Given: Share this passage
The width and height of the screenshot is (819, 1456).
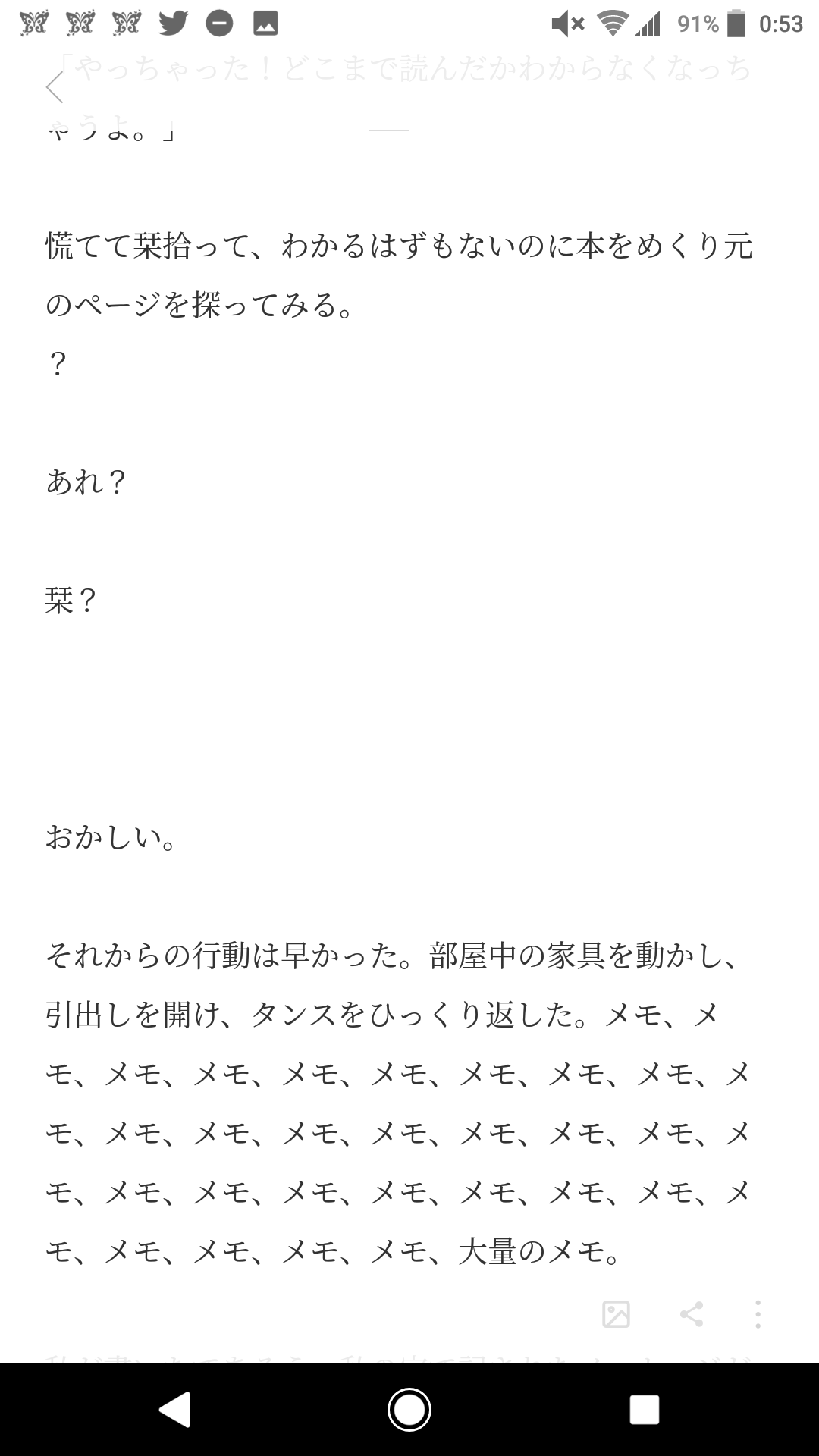Looking at the screenshot, I should coord(691,1314).
